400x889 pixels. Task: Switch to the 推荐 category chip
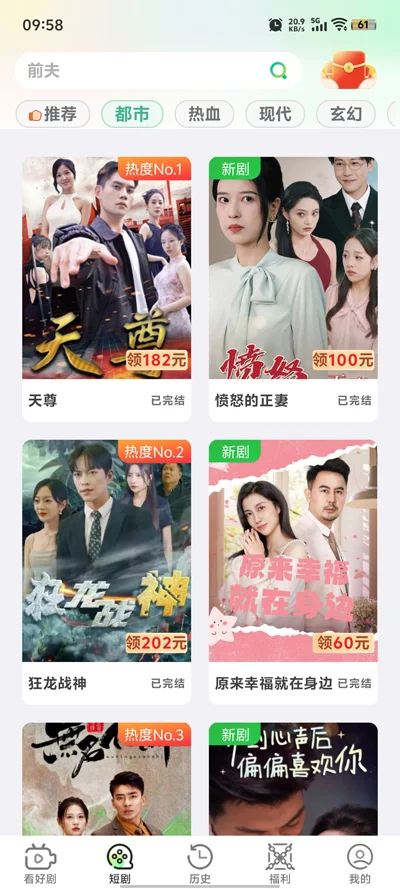click(x=53, y=114)
